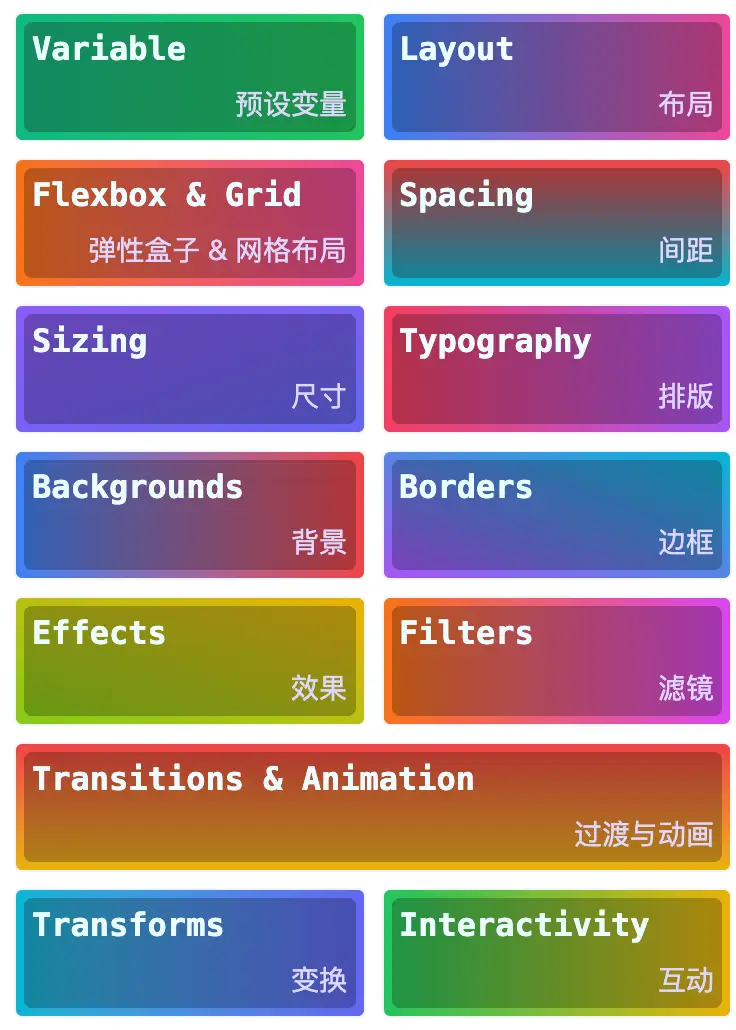The image size is (736, 1030).
Task: Open the Borders 边框 card
Action: [x=556, y=515]
